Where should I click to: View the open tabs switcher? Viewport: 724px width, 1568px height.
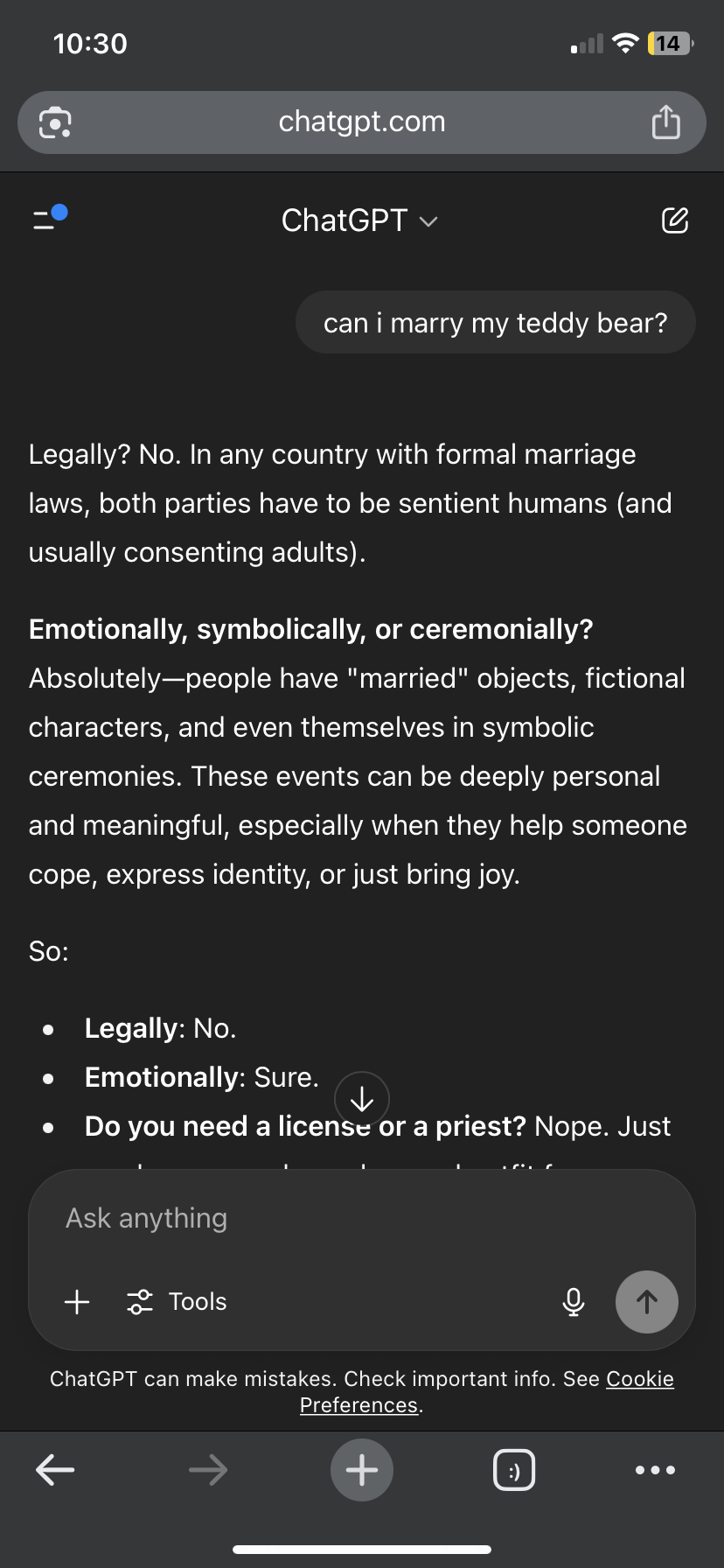pyautogui.click(x=514, y=1470)
